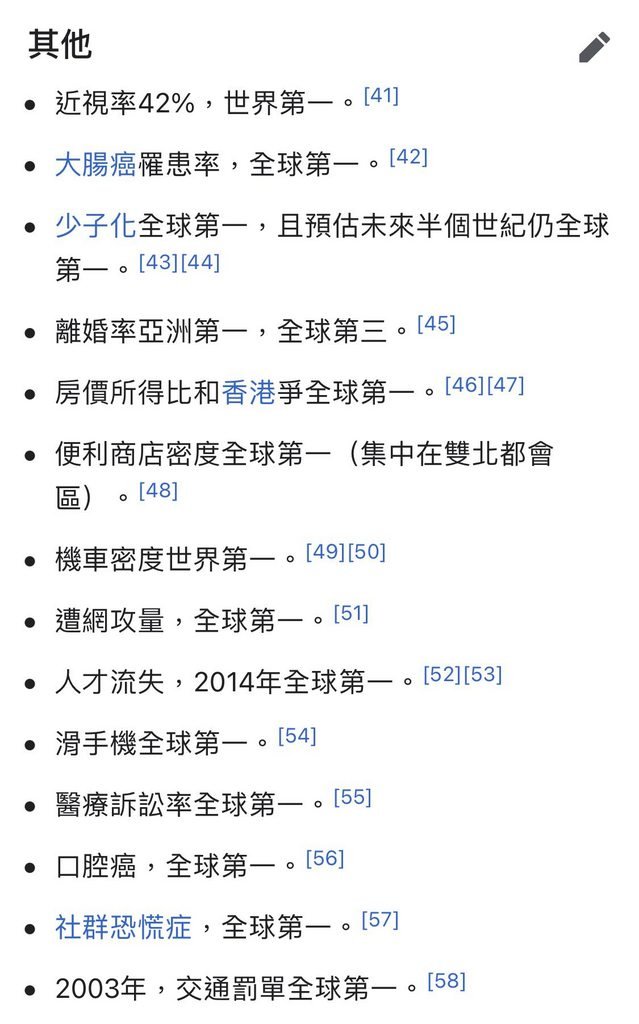This screenshot has width=639, height=1024.
Task: Open reference [49] for 機車密度
Action: pyautogui.click(x=325, y=552)
